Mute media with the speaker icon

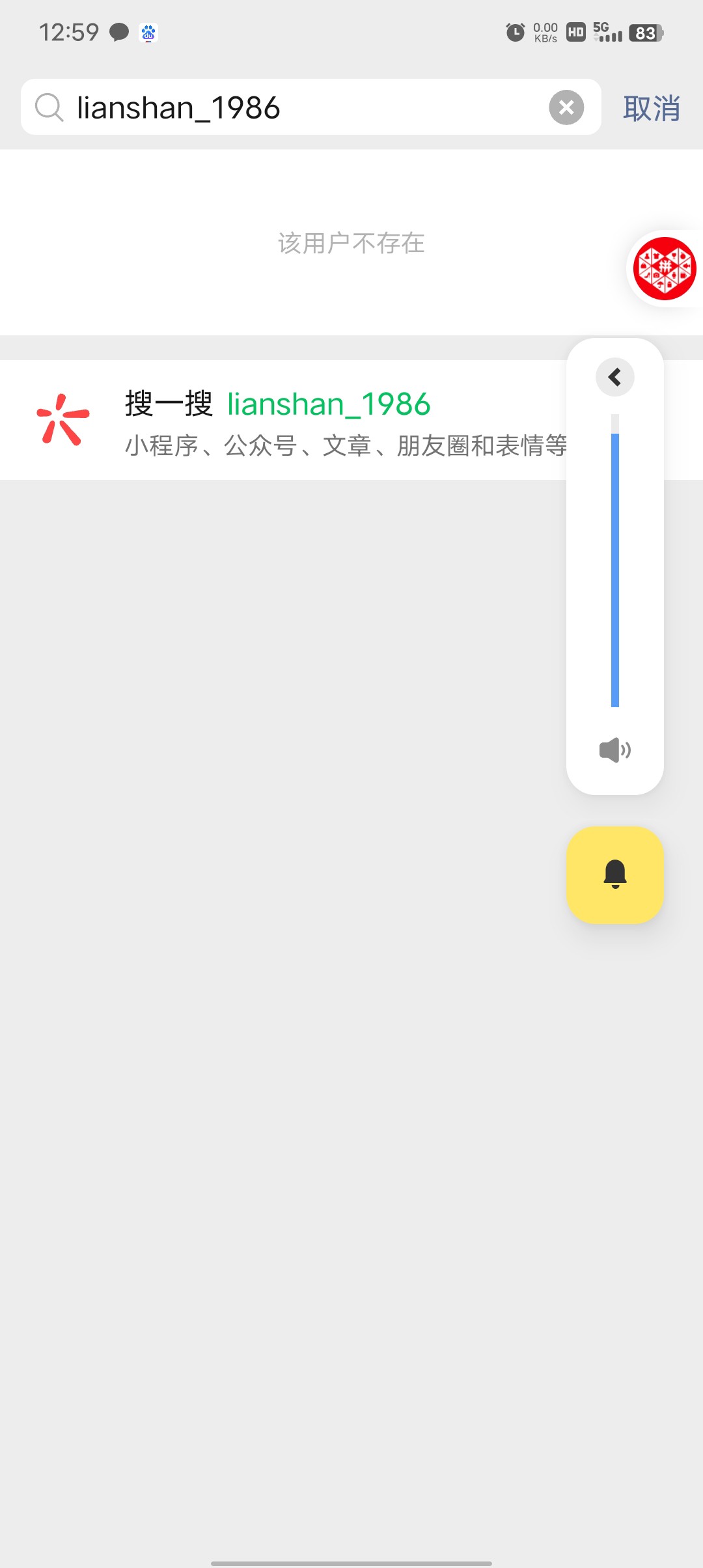tap(615, 750)
